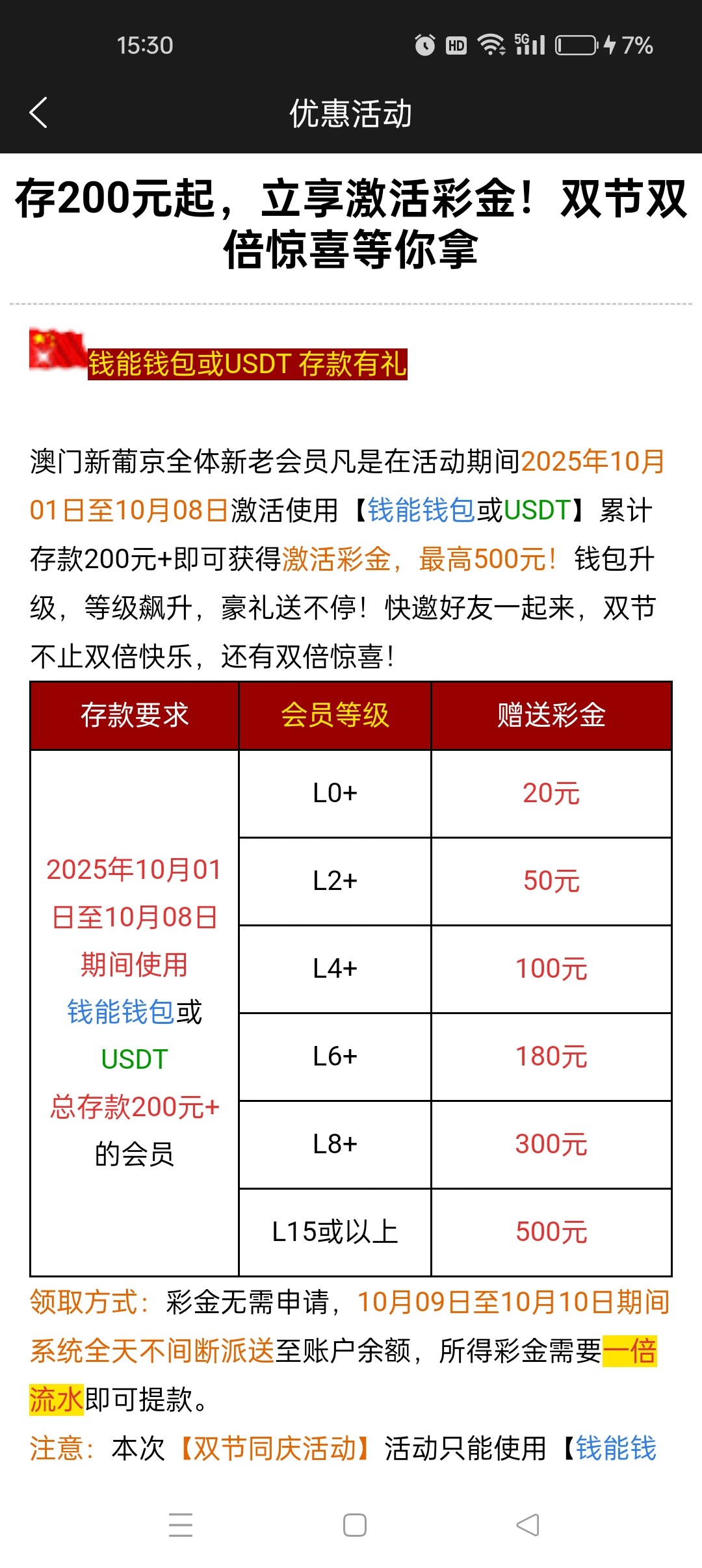
Task: Tap the system back triangle button
Action: click(528, 1524)
